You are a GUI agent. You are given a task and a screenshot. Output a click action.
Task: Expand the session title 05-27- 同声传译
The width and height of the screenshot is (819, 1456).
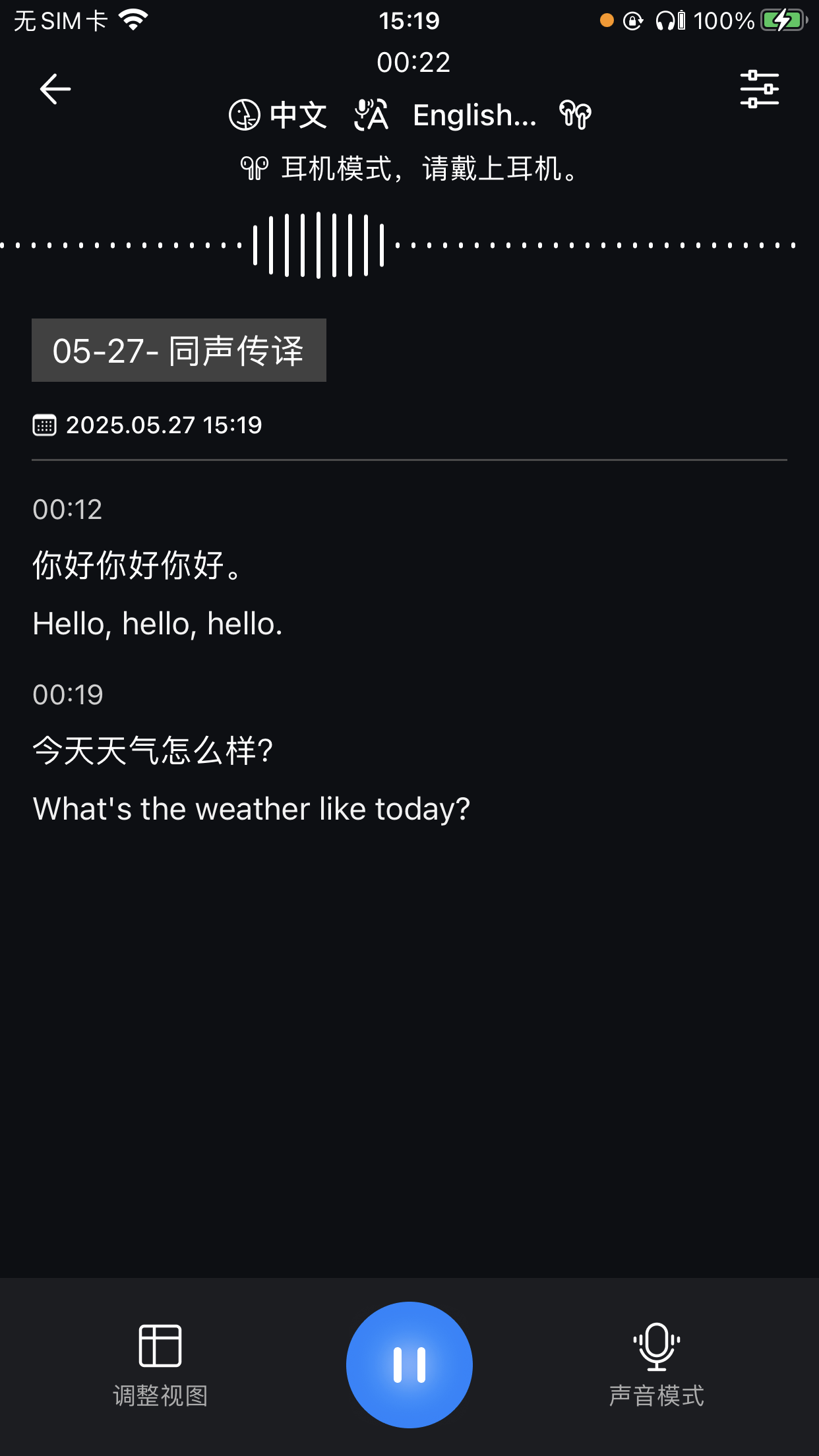[x=179, y=350]
